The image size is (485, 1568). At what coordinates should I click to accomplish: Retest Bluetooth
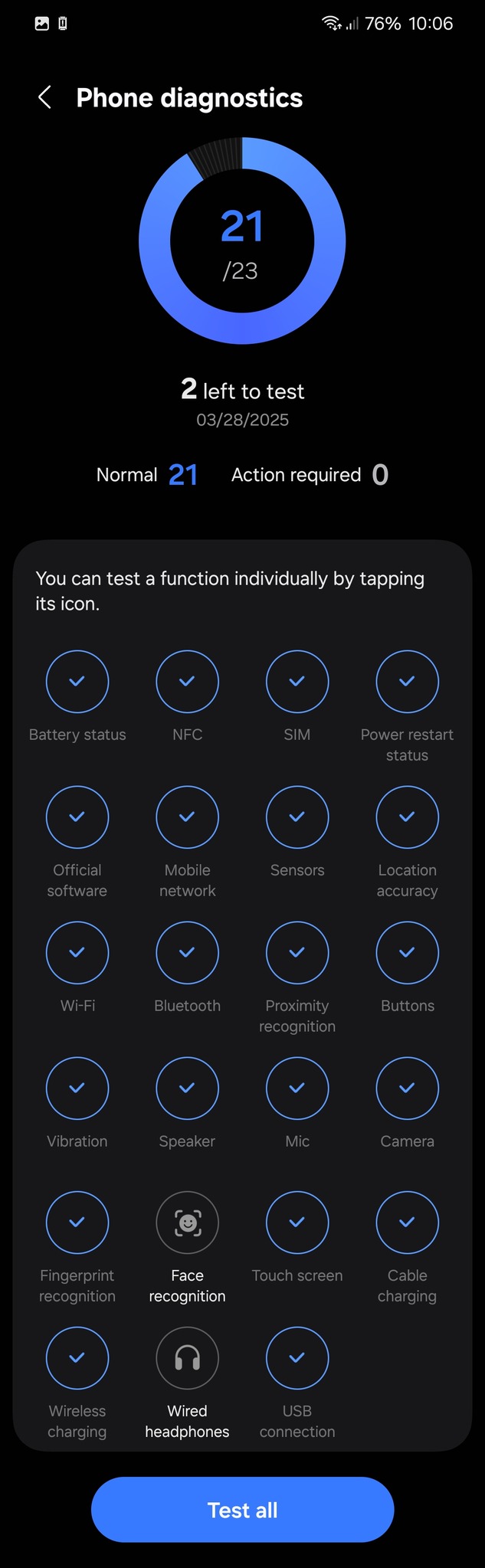(x=187, y=952)
